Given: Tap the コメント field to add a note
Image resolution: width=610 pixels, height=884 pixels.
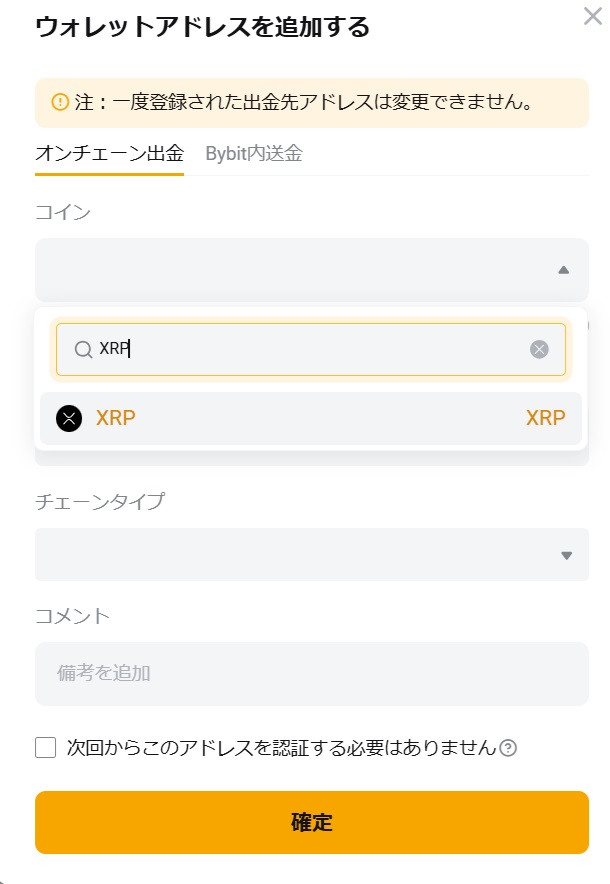Looking at the screenshot, I should [311, 673].
